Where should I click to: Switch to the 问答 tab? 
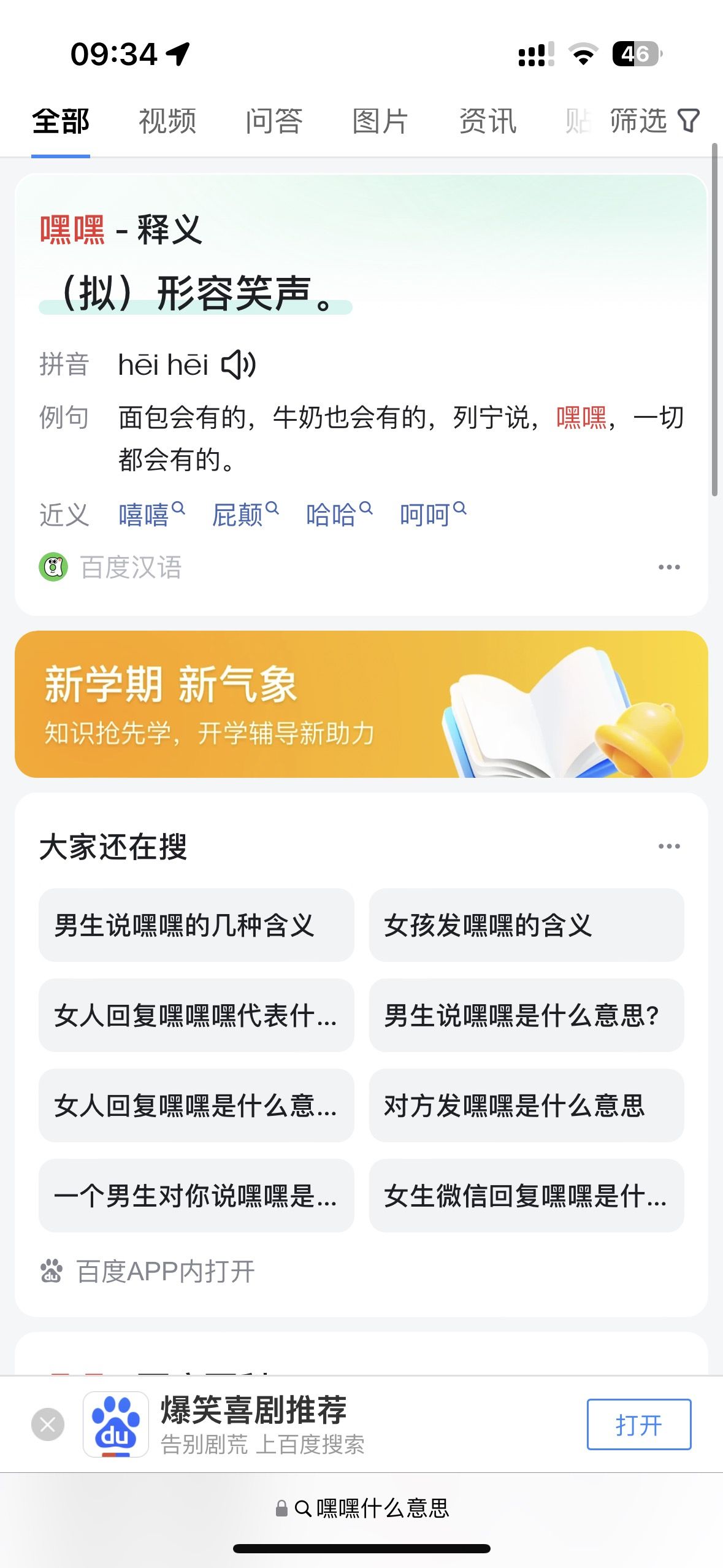pyautogui.click(x=274, y=121)
